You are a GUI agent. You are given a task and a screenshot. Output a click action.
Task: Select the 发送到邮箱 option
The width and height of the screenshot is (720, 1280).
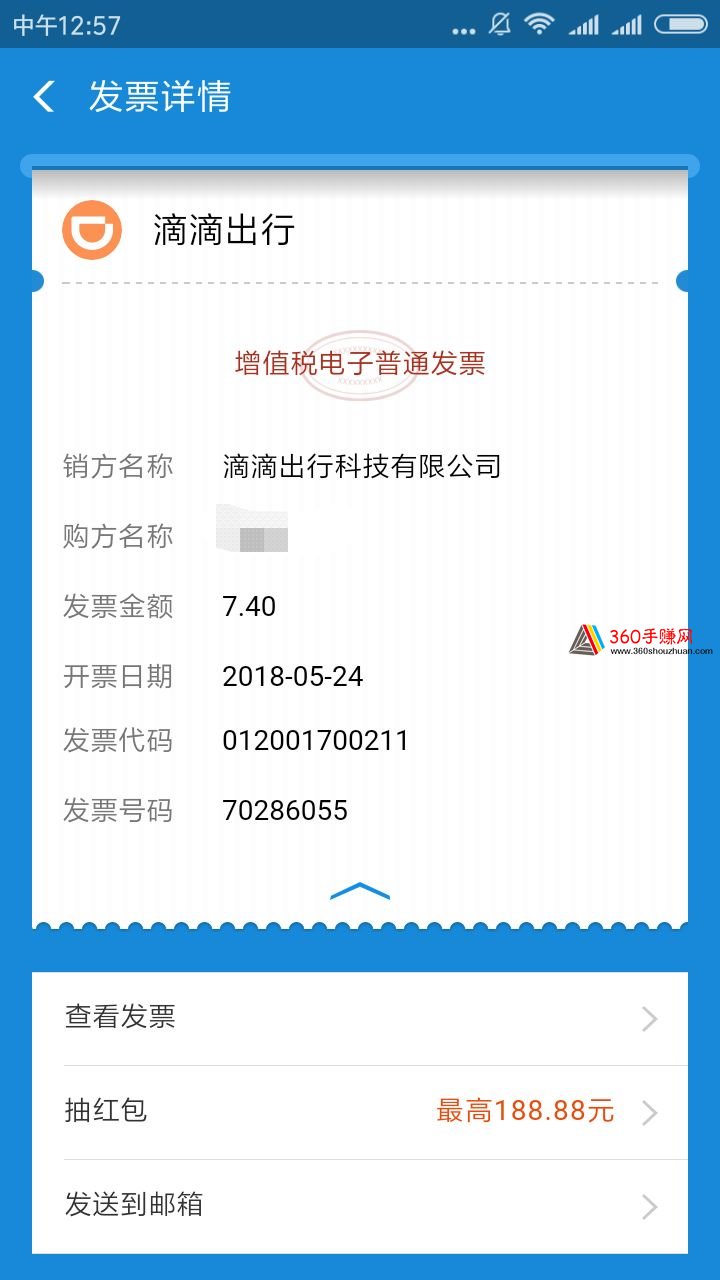(360, 1205)
